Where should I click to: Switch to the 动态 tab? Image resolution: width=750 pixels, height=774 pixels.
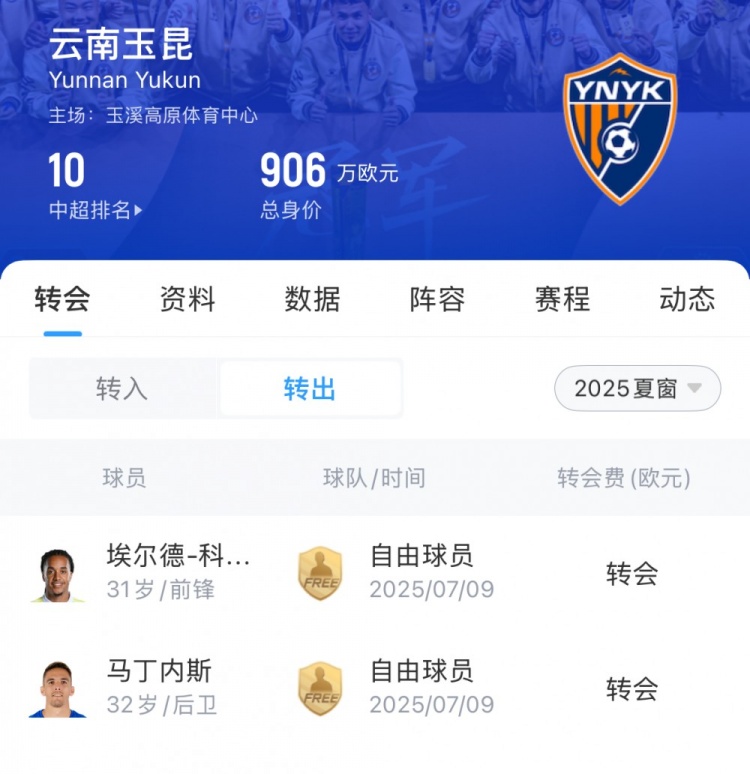pos(687,299)
